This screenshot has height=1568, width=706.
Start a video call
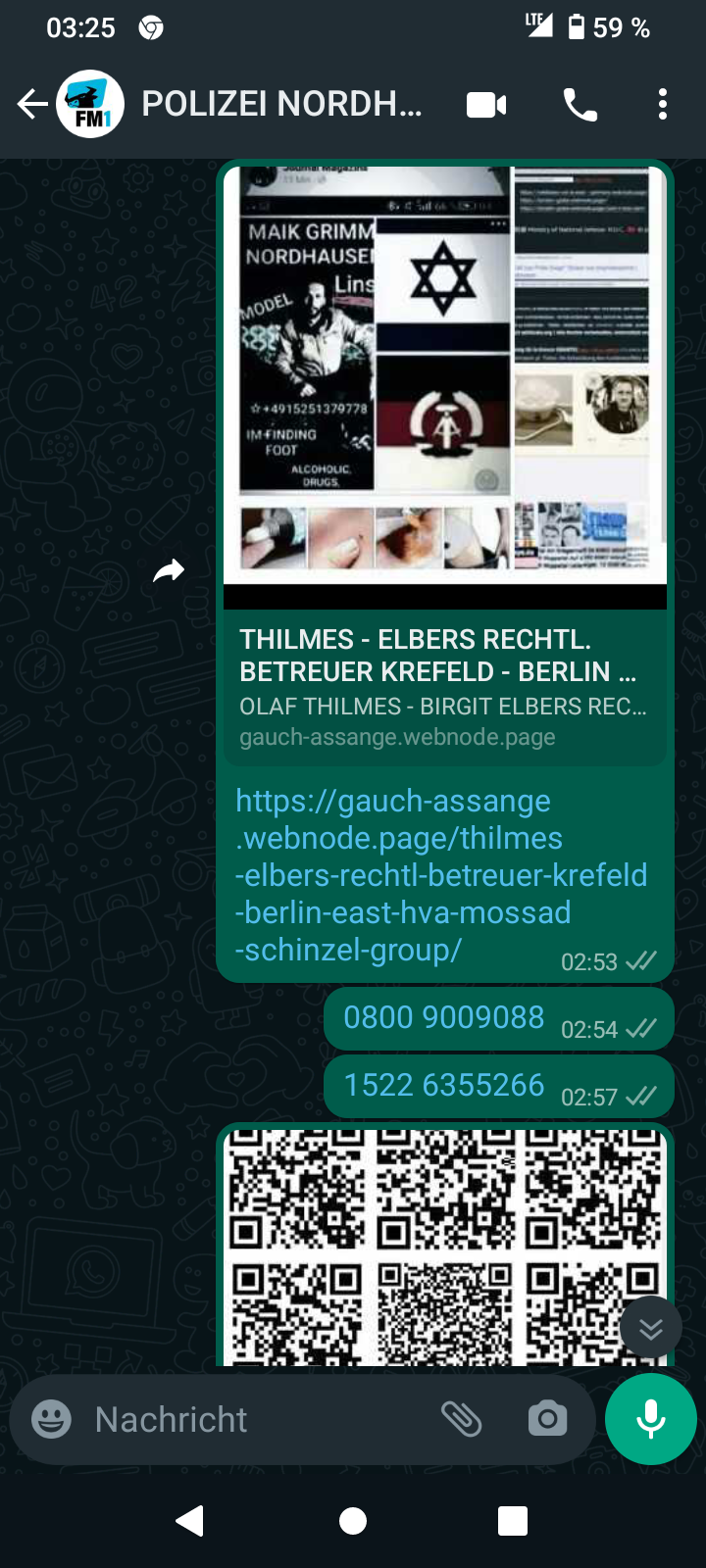(x=486, y=104)
